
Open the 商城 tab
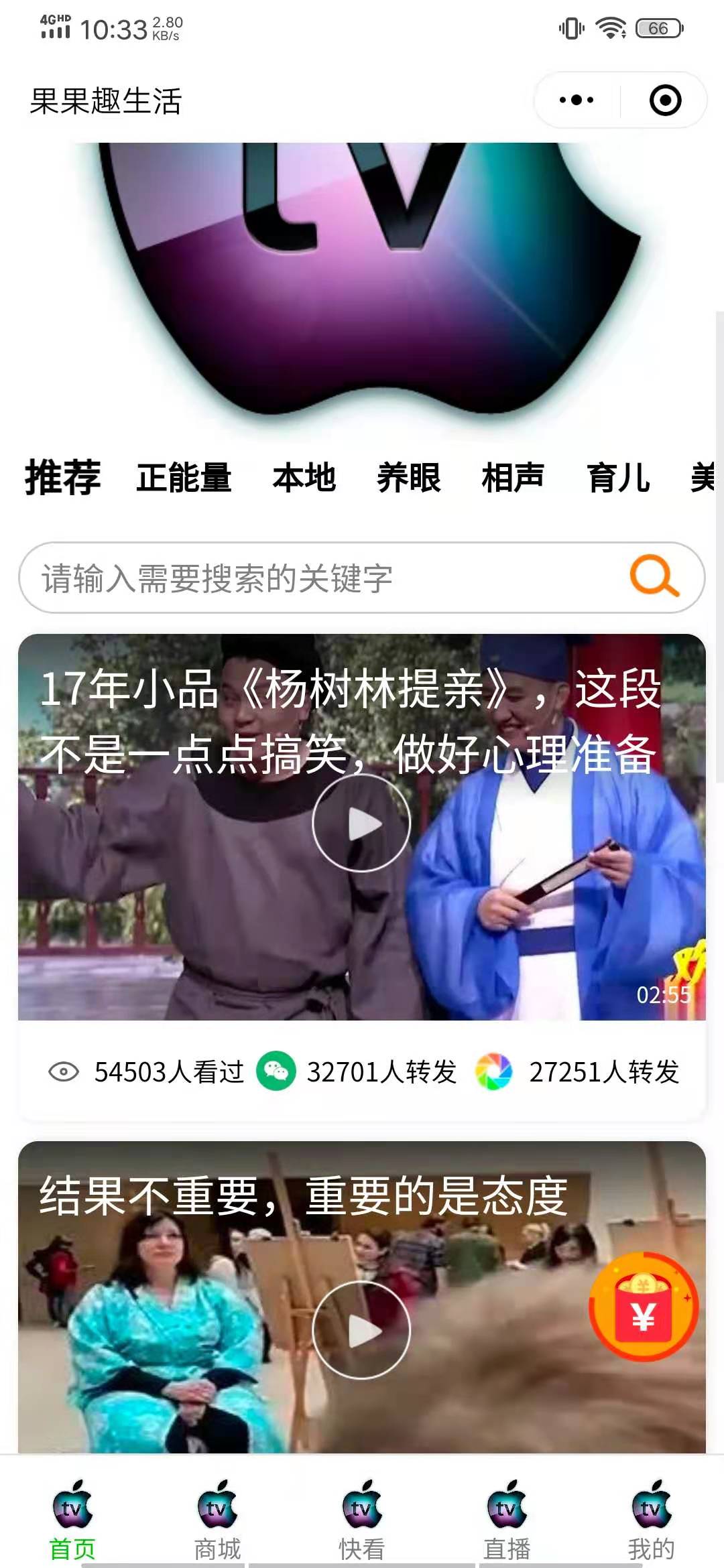pos(217,1521)
